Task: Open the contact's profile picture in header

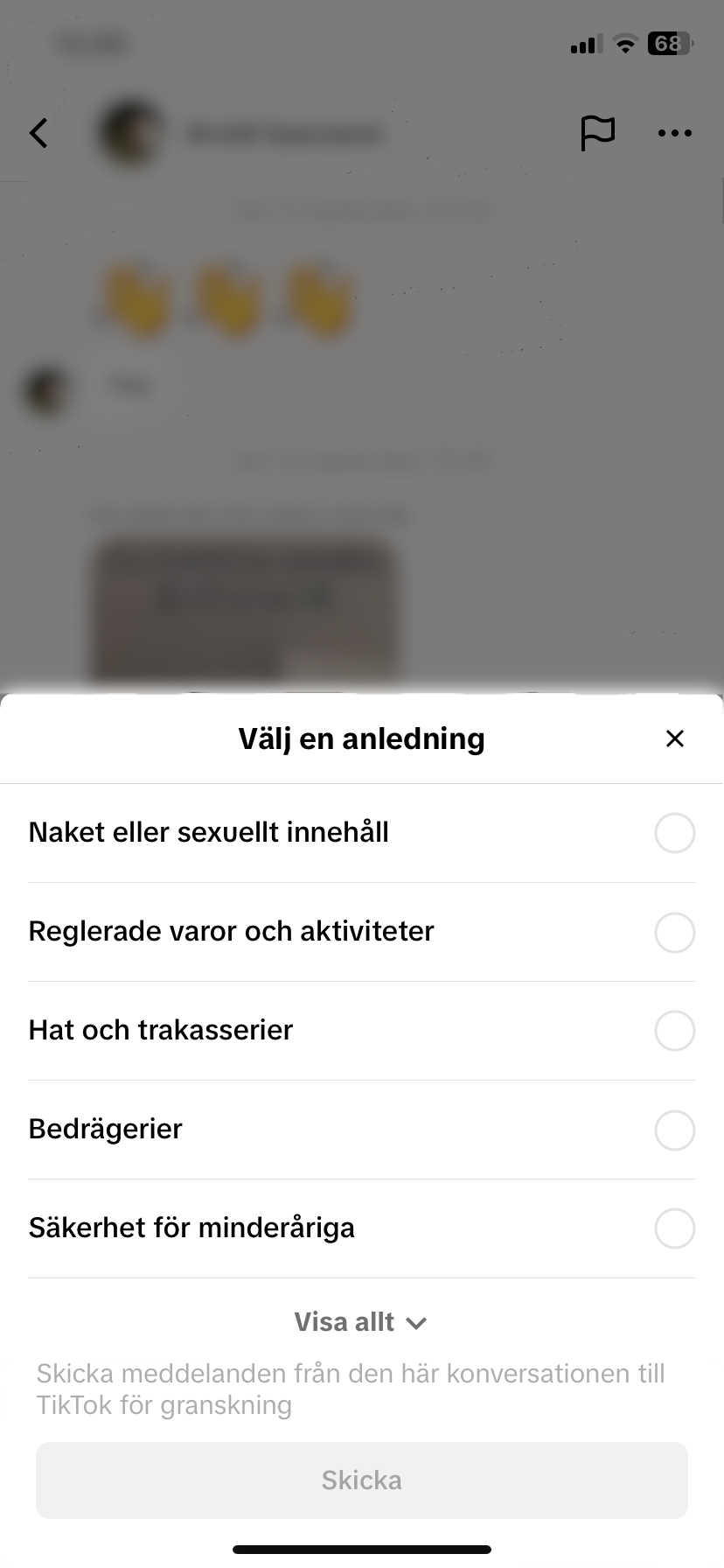Action: [130, 131]
